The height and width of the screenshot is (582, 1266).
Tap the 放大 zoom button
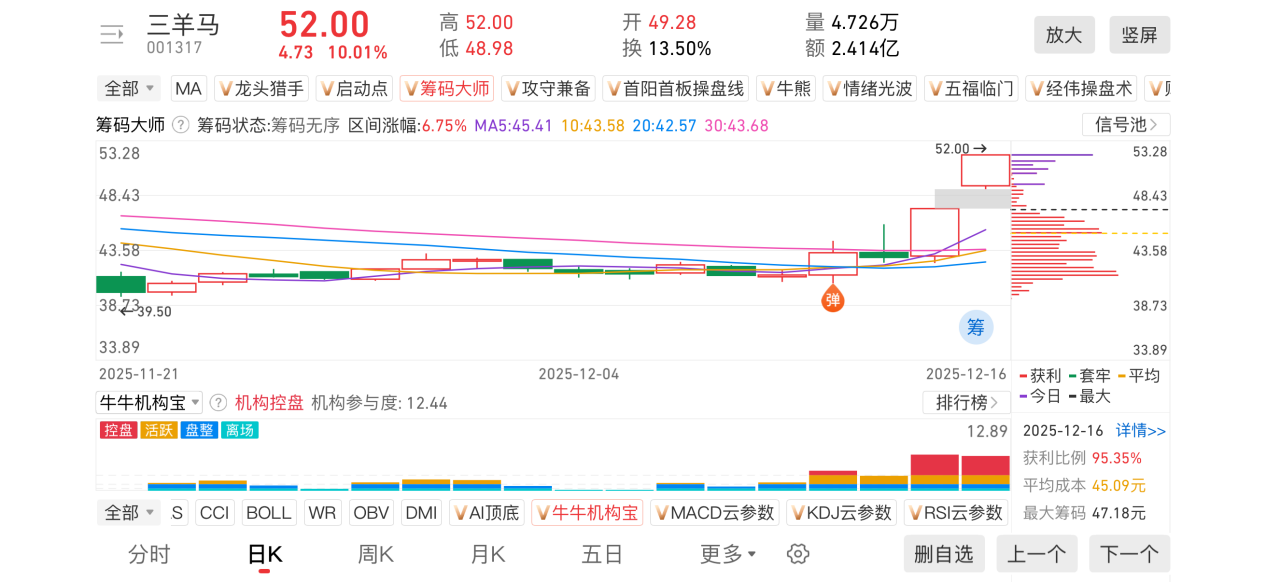(x=1064, y=35)
